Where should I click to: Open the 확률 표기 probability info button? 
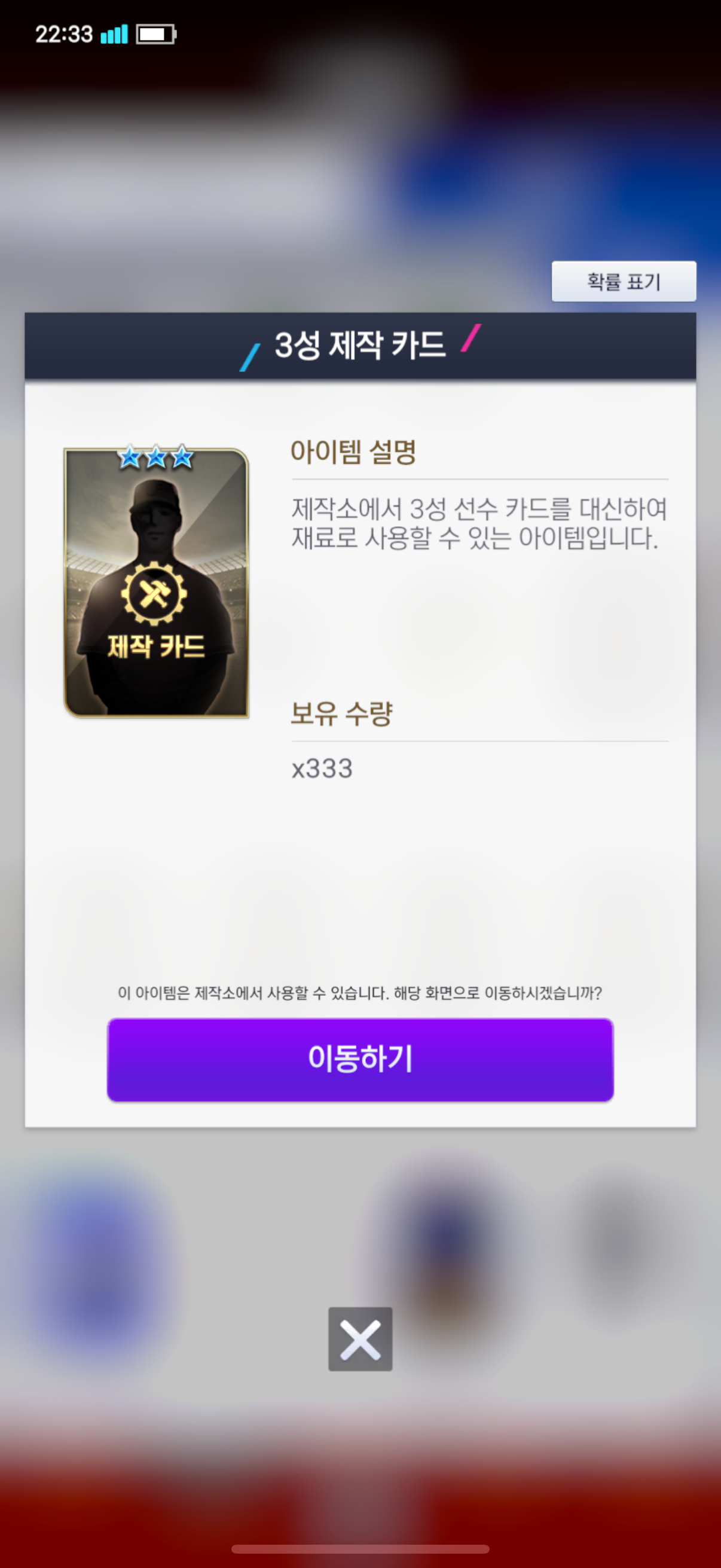pyautogui.click(x=624, y=281)
